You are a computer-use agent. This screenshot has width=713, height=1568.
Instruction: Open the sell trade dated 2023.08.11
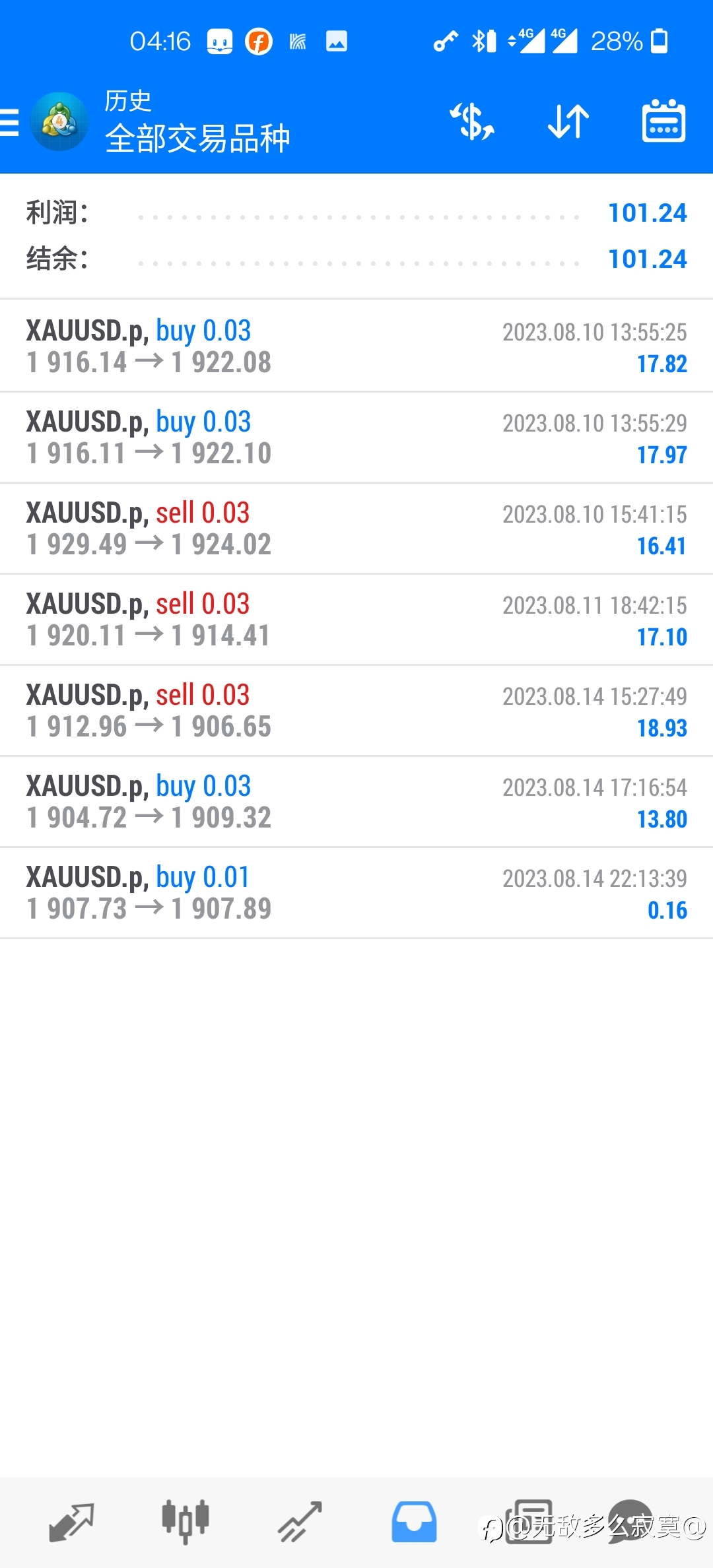pyautogui.click(x=356, y=619)
